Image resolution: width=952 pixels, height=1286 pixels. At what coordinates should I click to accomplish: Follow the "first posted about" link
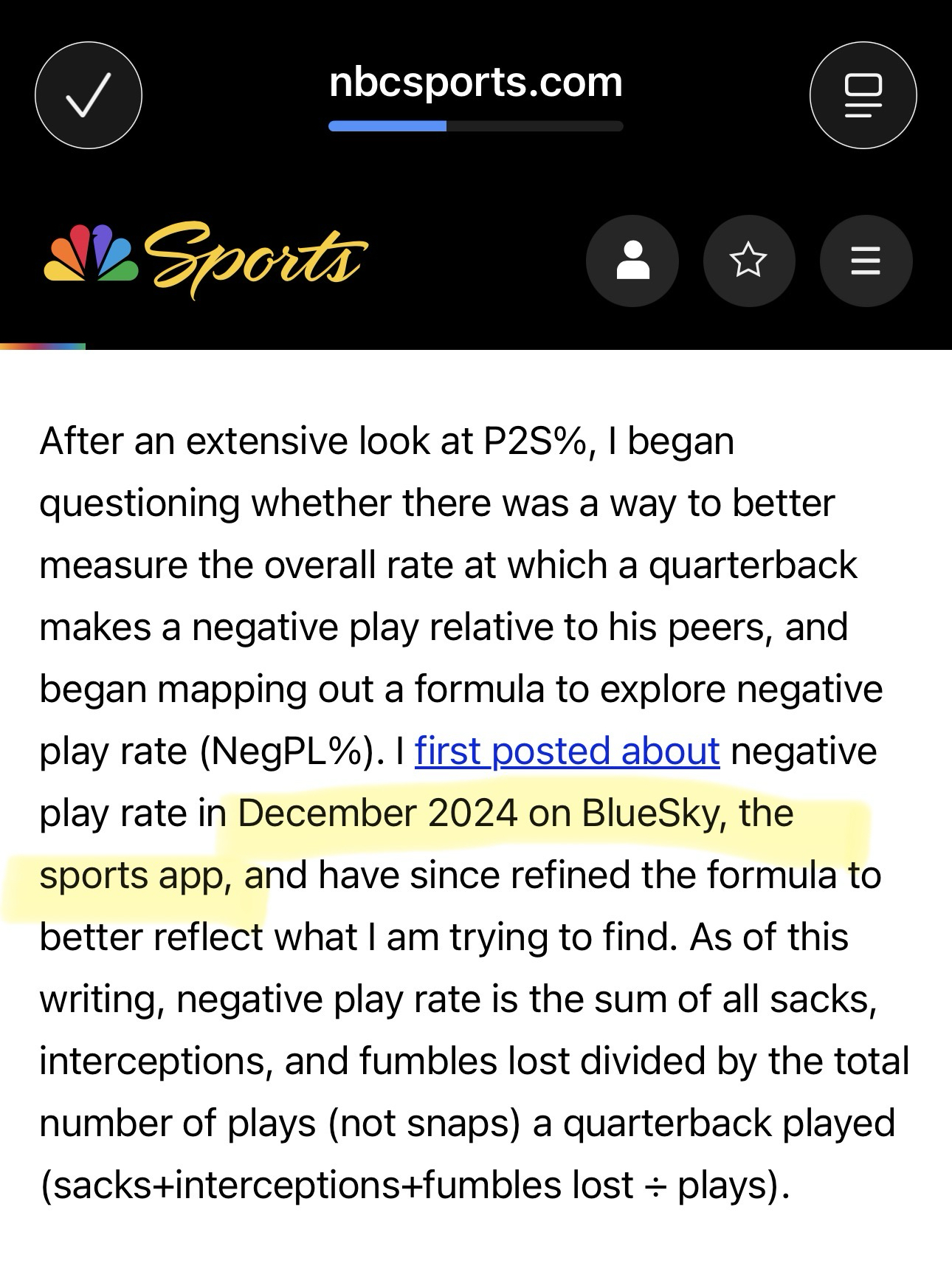(x=567, y=752)
